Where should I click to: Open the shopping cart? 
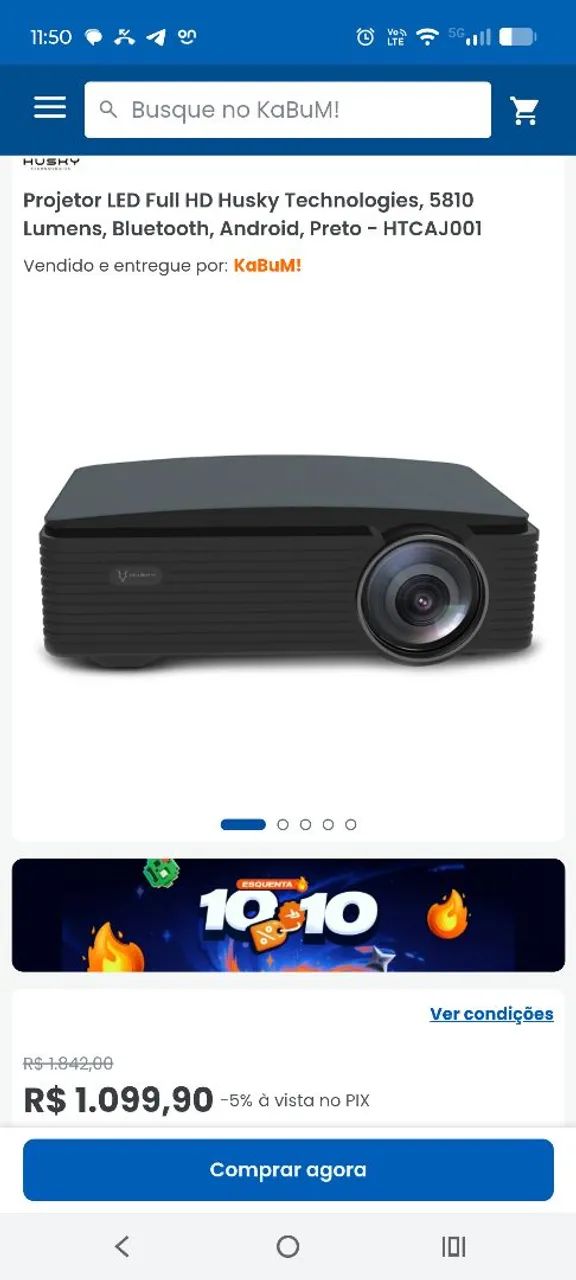525,110
